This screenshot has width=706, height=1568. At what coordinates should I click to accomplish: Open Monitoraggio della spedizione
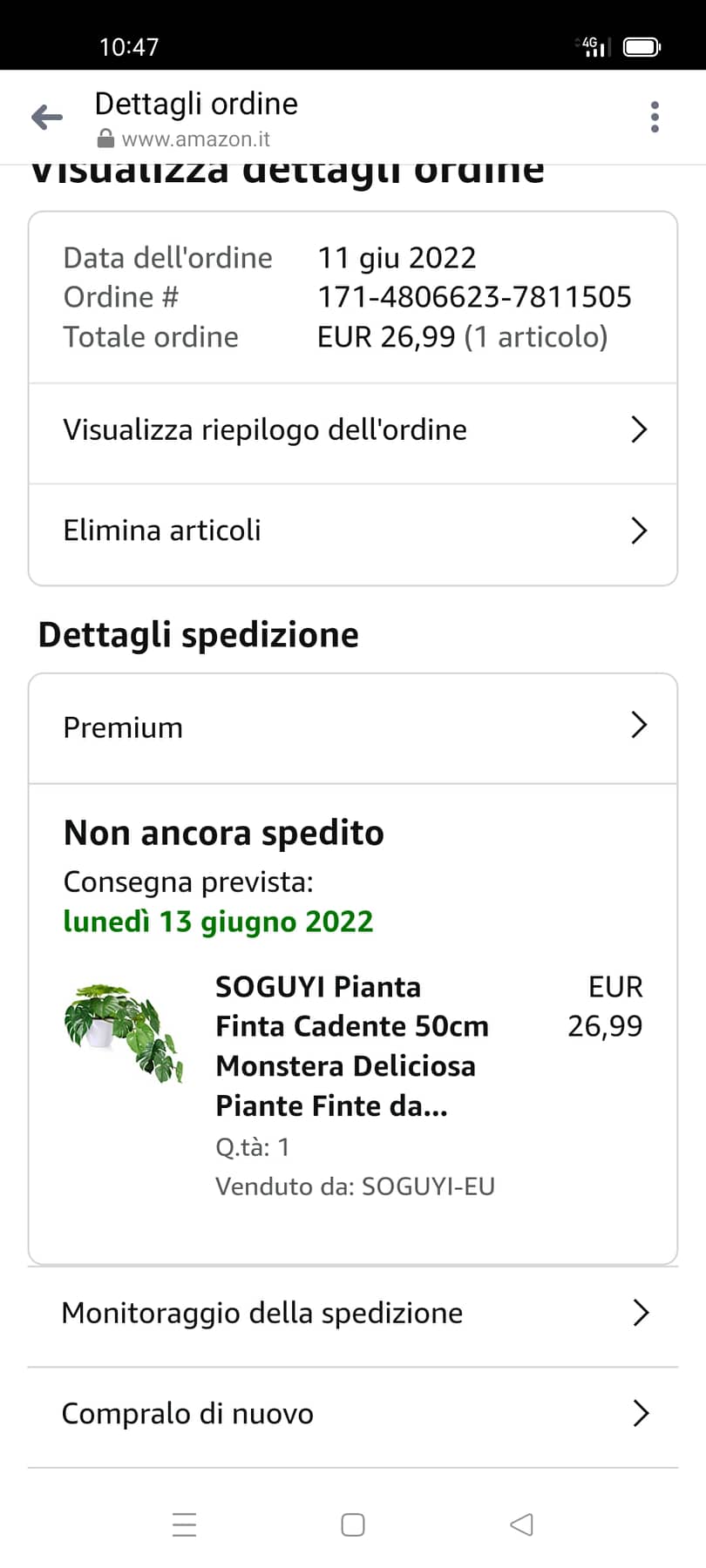point(353,1314)
